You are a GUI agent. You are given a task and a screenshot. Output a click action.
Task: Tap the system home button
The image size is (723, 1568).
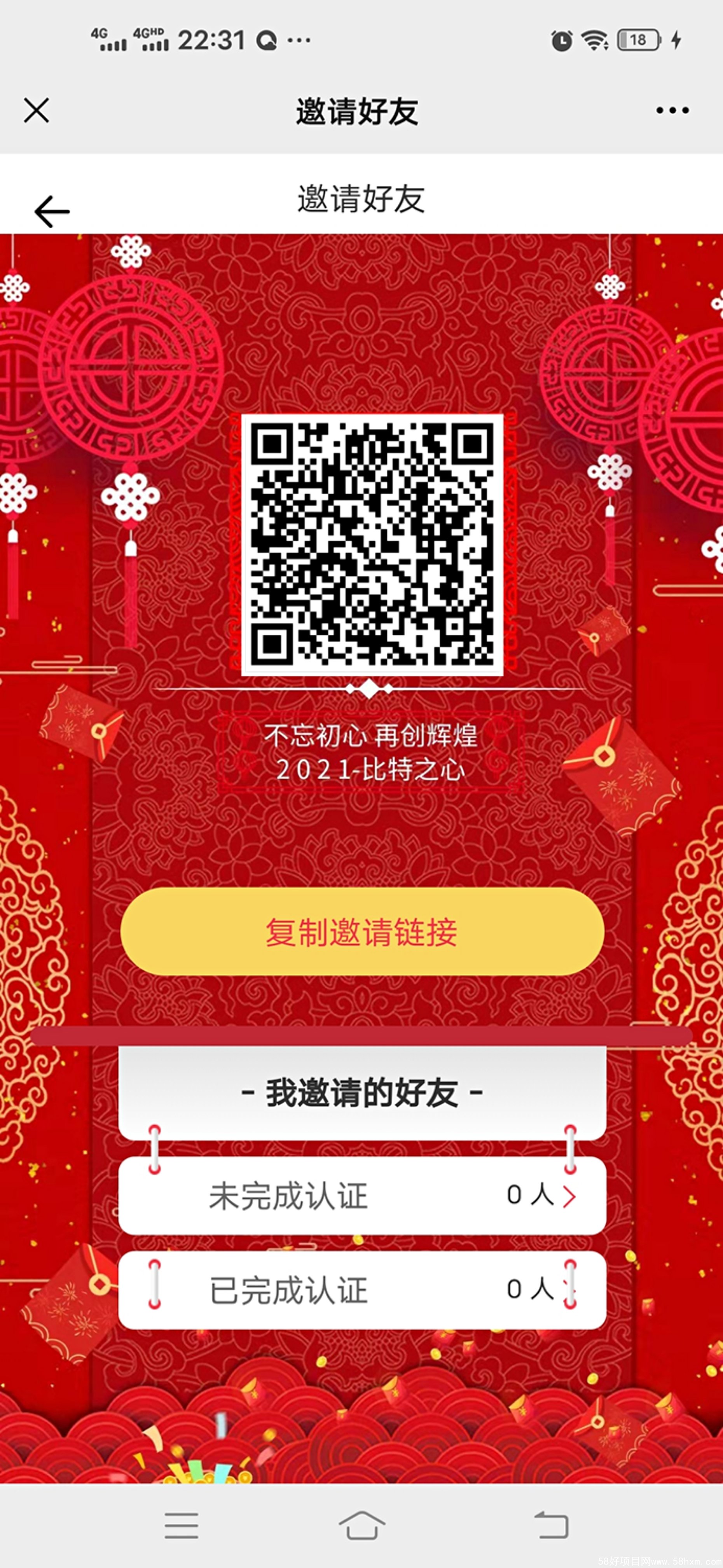click(x=361, y=1525)
